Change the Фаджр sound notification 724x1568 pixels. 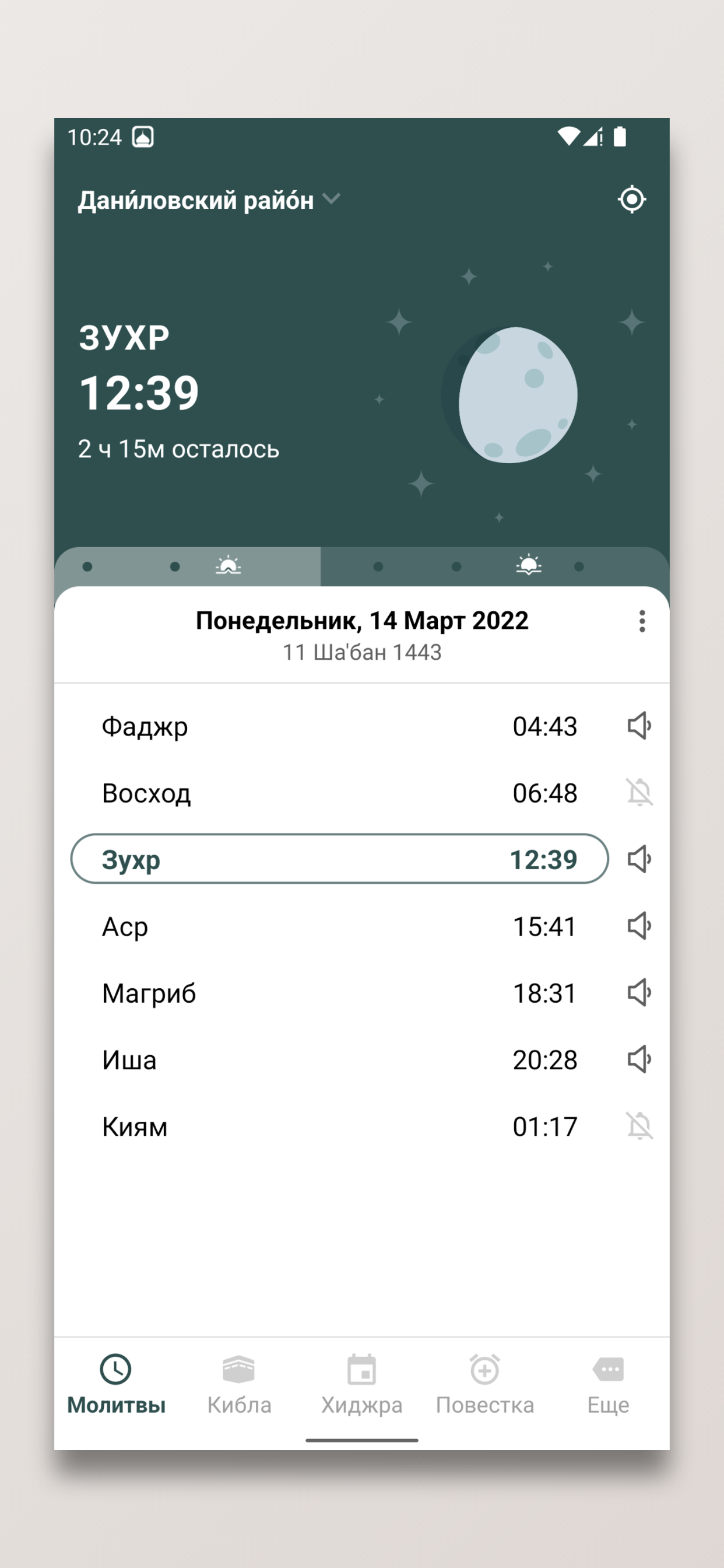[x=639, y=726]
